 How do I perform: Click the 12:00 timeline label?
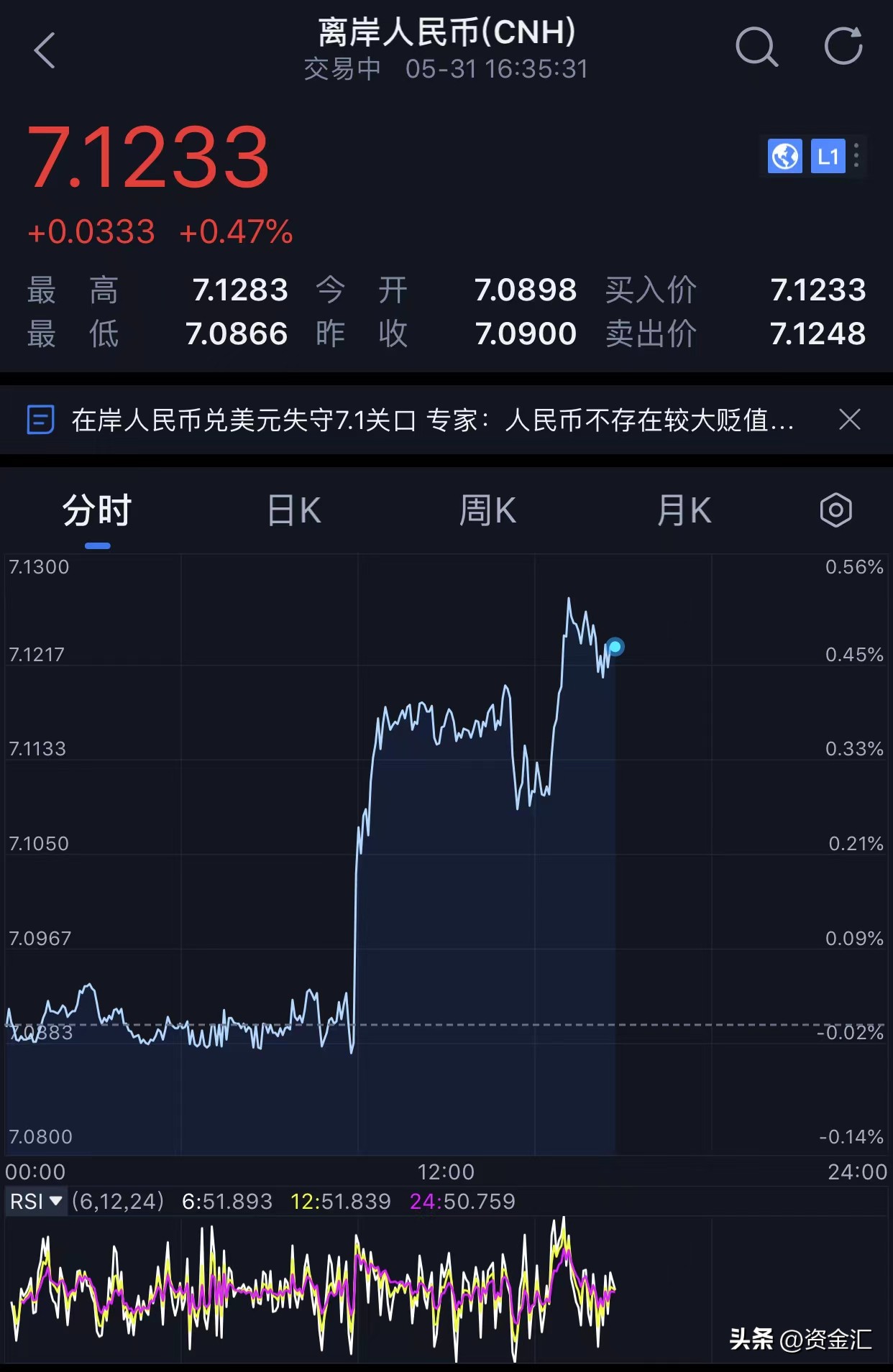point(446,1172)
